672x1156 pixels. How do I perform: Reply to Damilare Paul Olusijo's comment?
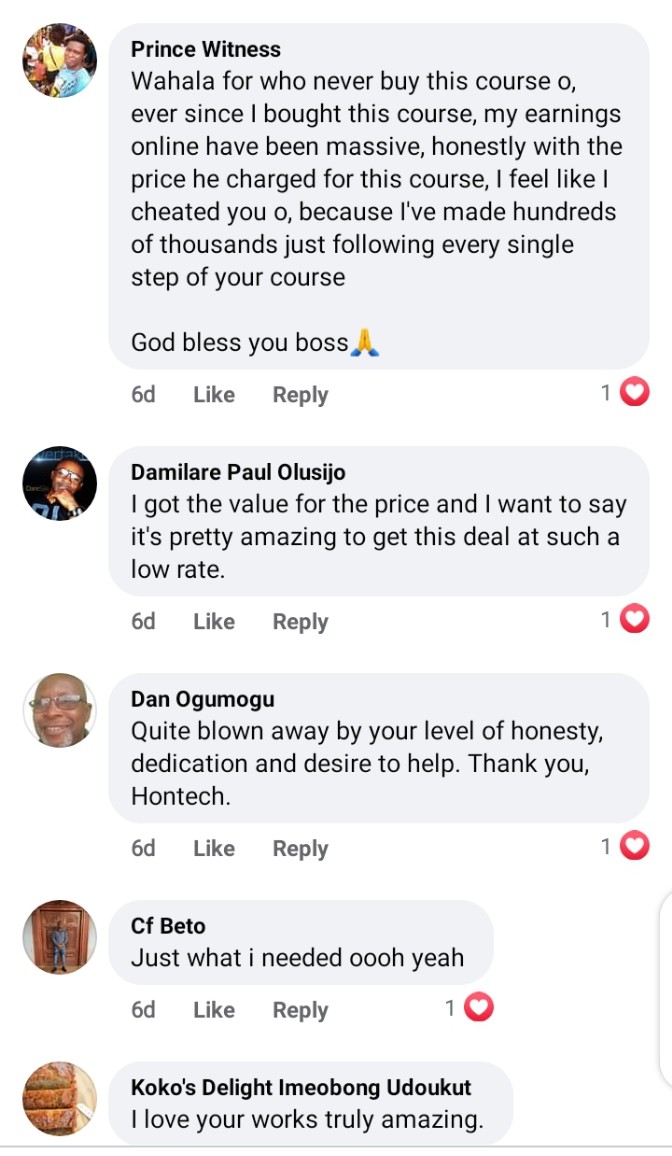click(x=300, y=622)
